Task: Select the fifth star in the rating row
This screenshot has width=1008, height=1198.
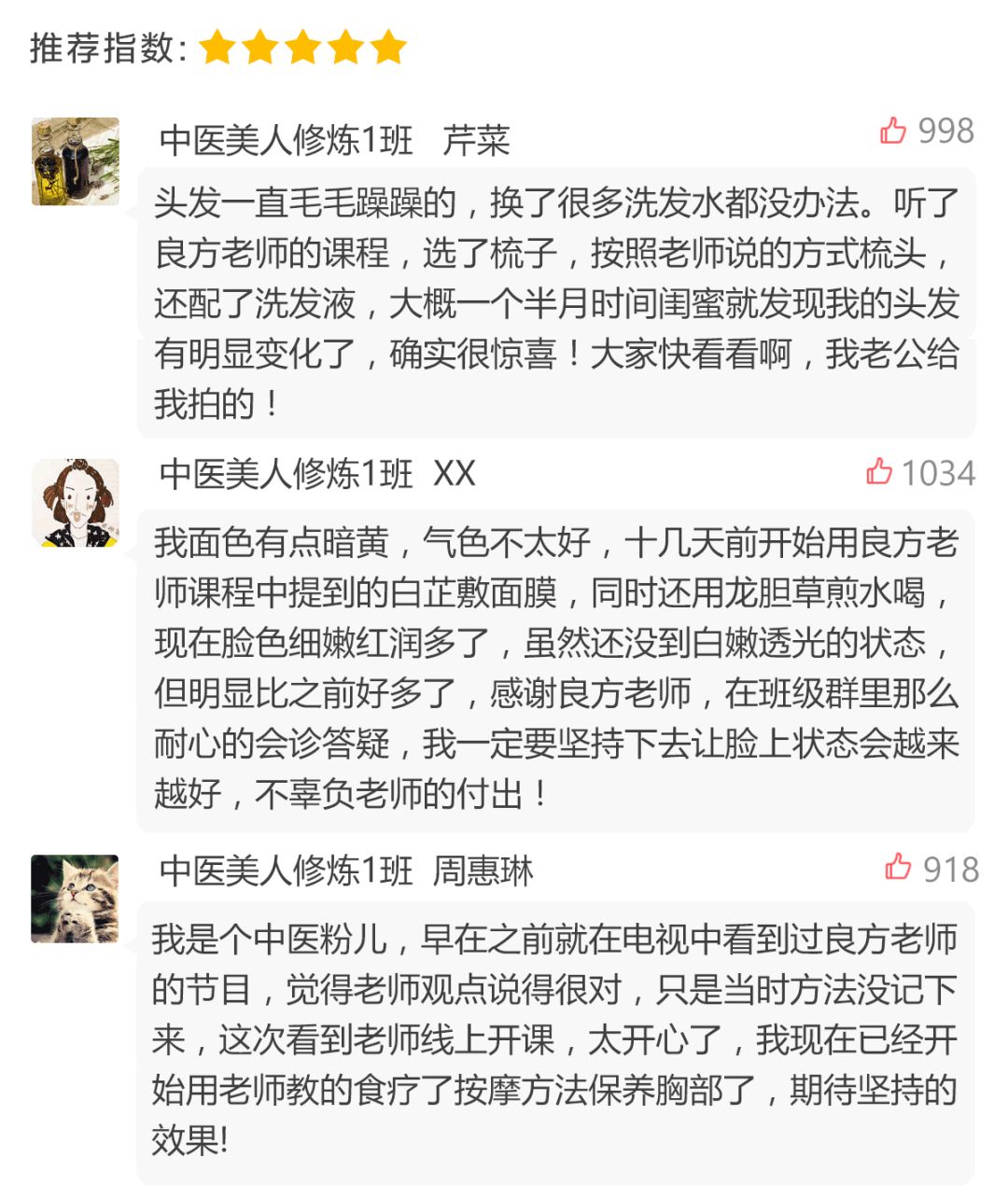Action: (390, 46)
